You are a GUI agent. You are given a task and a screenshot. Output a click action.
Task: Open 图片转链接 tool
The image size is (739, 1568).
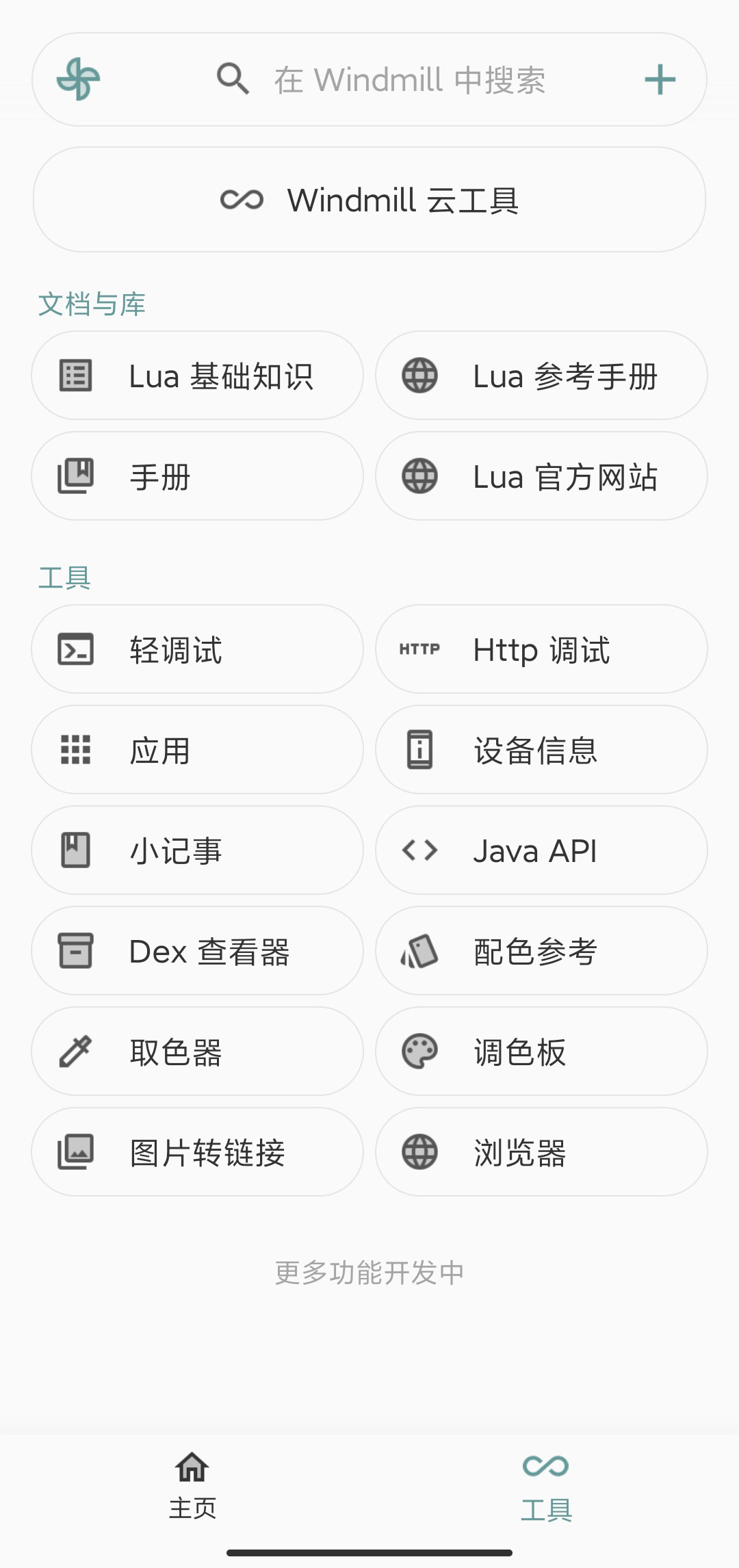pos(197,1152)
